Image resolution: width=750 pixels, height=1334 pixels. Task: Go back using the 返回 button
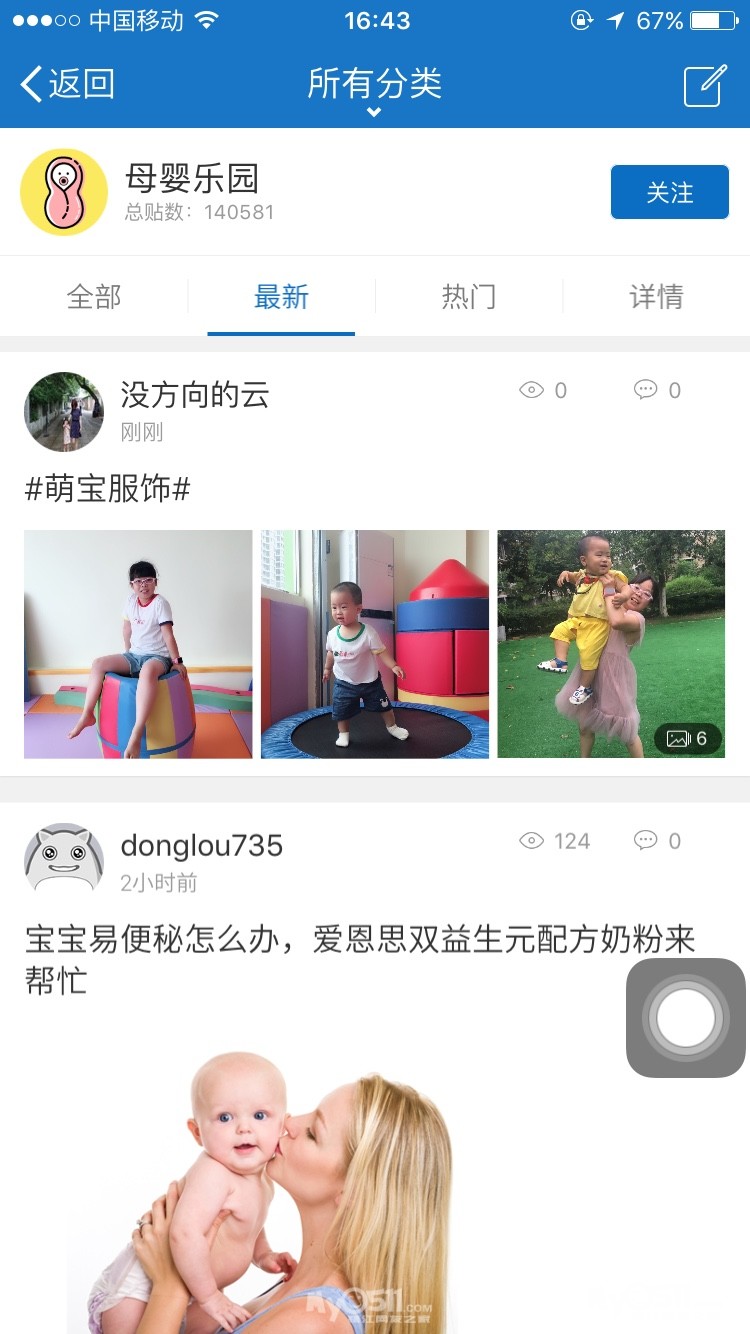tap(68, 84)
